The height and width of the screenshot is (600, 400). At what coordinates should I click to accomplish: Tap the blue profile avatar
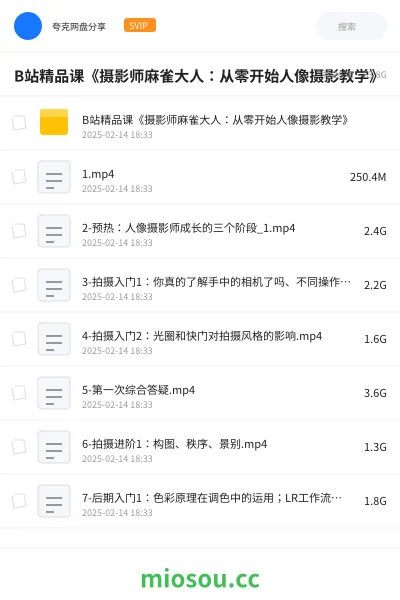point(28,26)
